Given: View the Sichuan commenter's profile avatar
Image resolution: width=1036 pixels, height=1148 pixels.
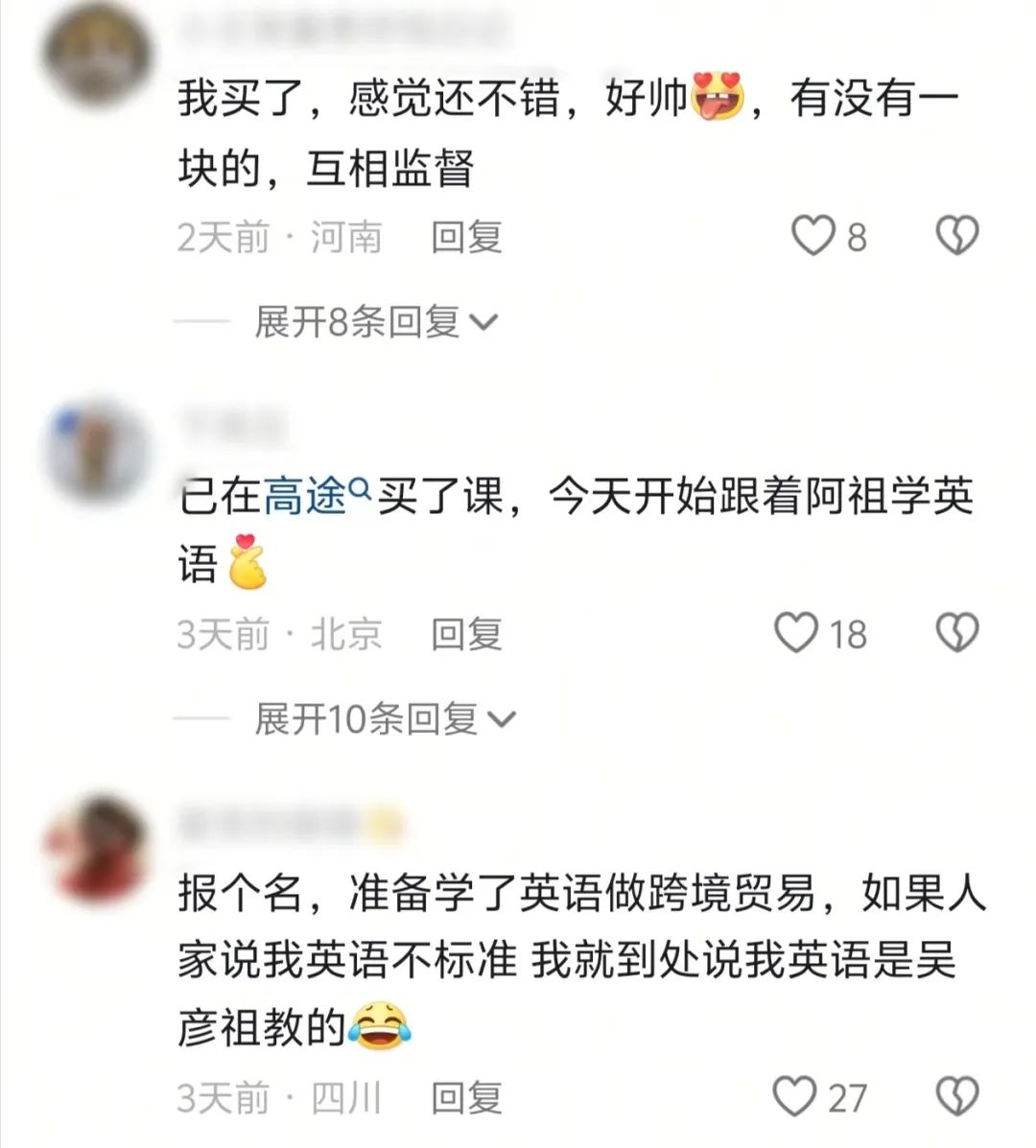Looking at the screenshot, I should tap(96, 848).
